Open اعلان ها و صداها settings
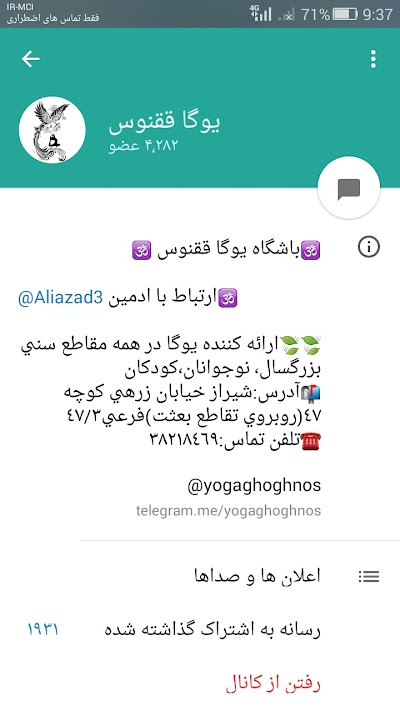This screenshot has width=400, height=711. click(x=200, y=576)
